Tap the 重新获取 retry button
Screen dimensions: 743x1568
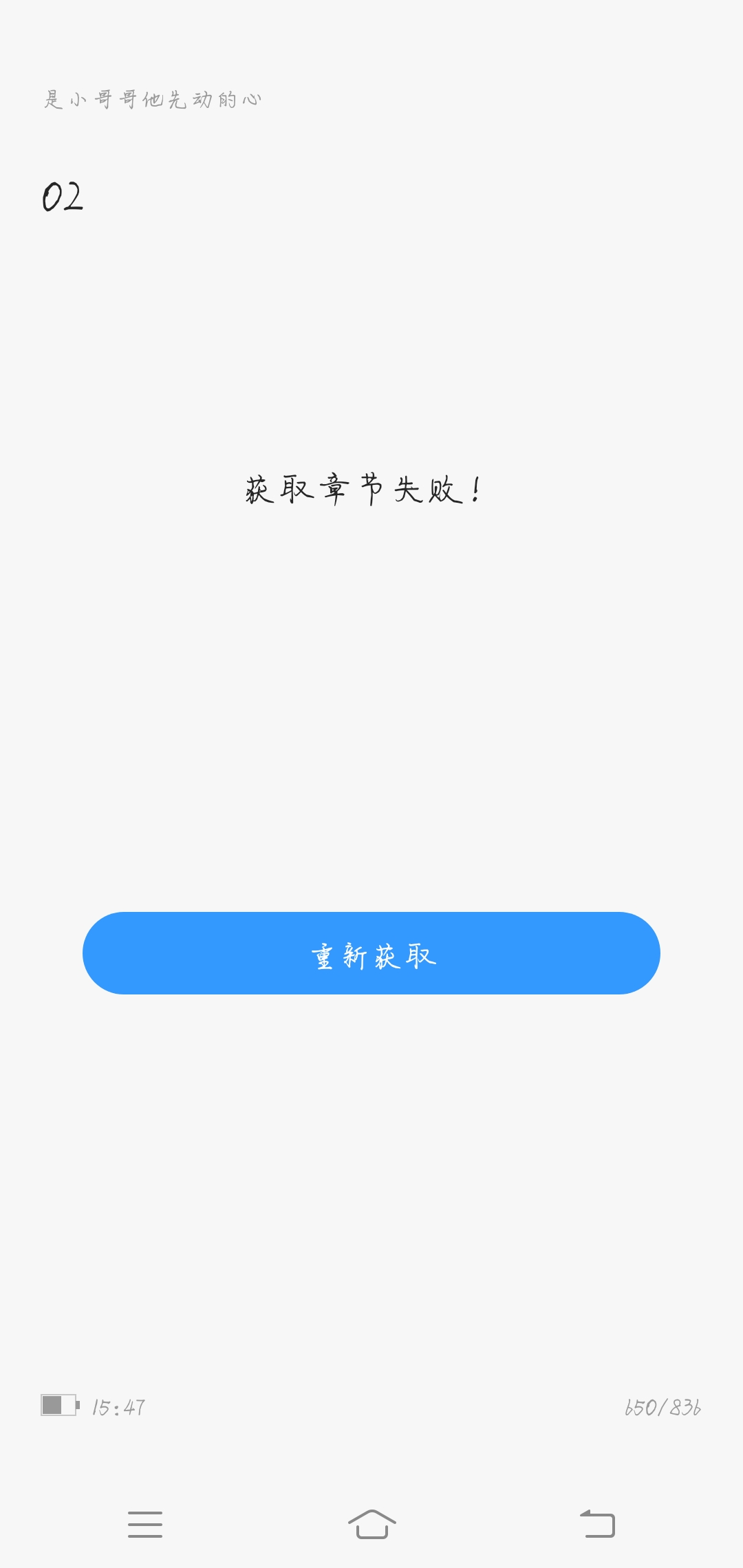click(371, 953)
